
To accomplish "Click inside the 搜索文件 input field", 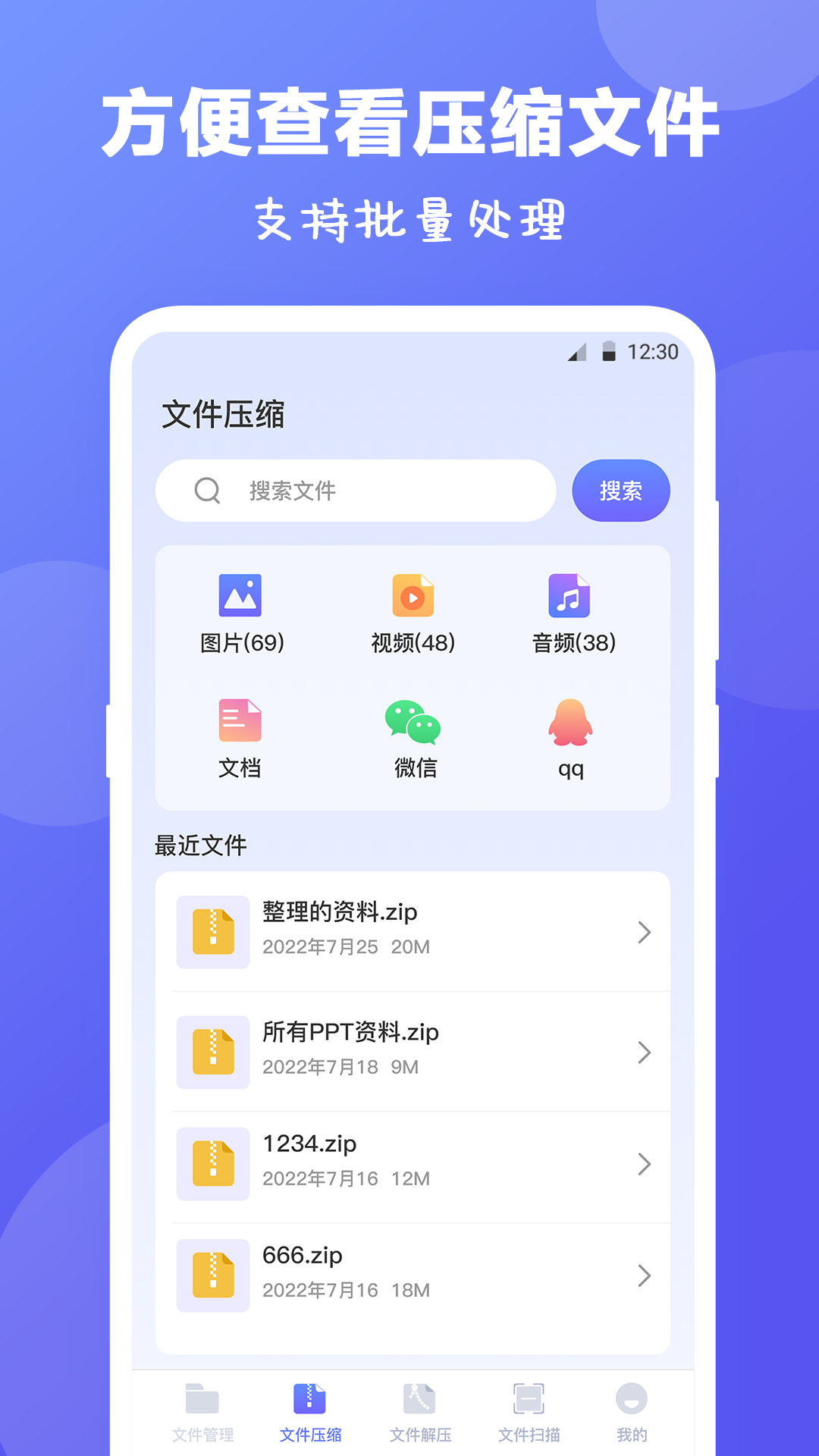I will pyautogui.click(x=356, y=491).
